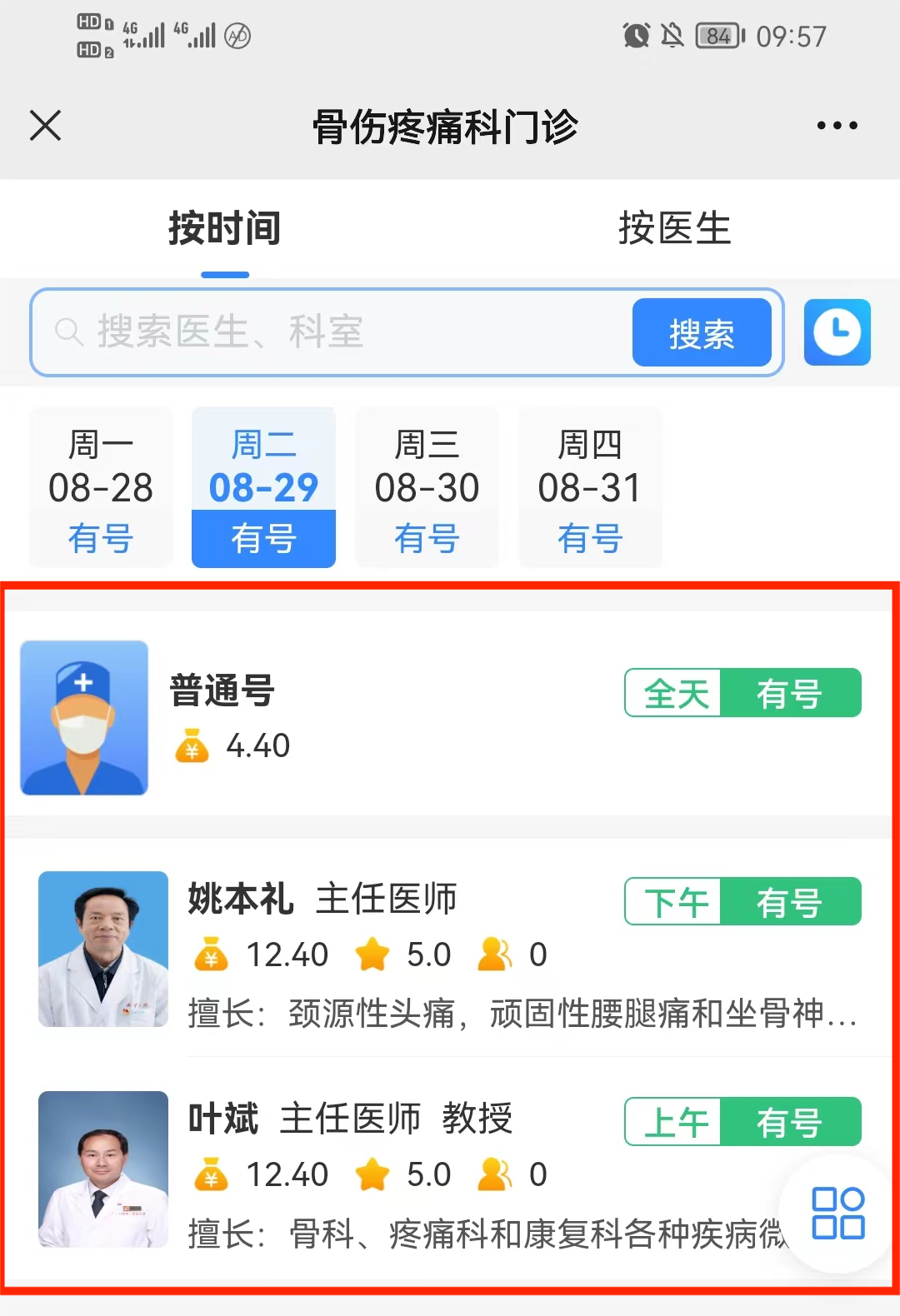Select the 周一 08-28 date option
This screenshot has width=900, height=1316.
coord(100,487)
